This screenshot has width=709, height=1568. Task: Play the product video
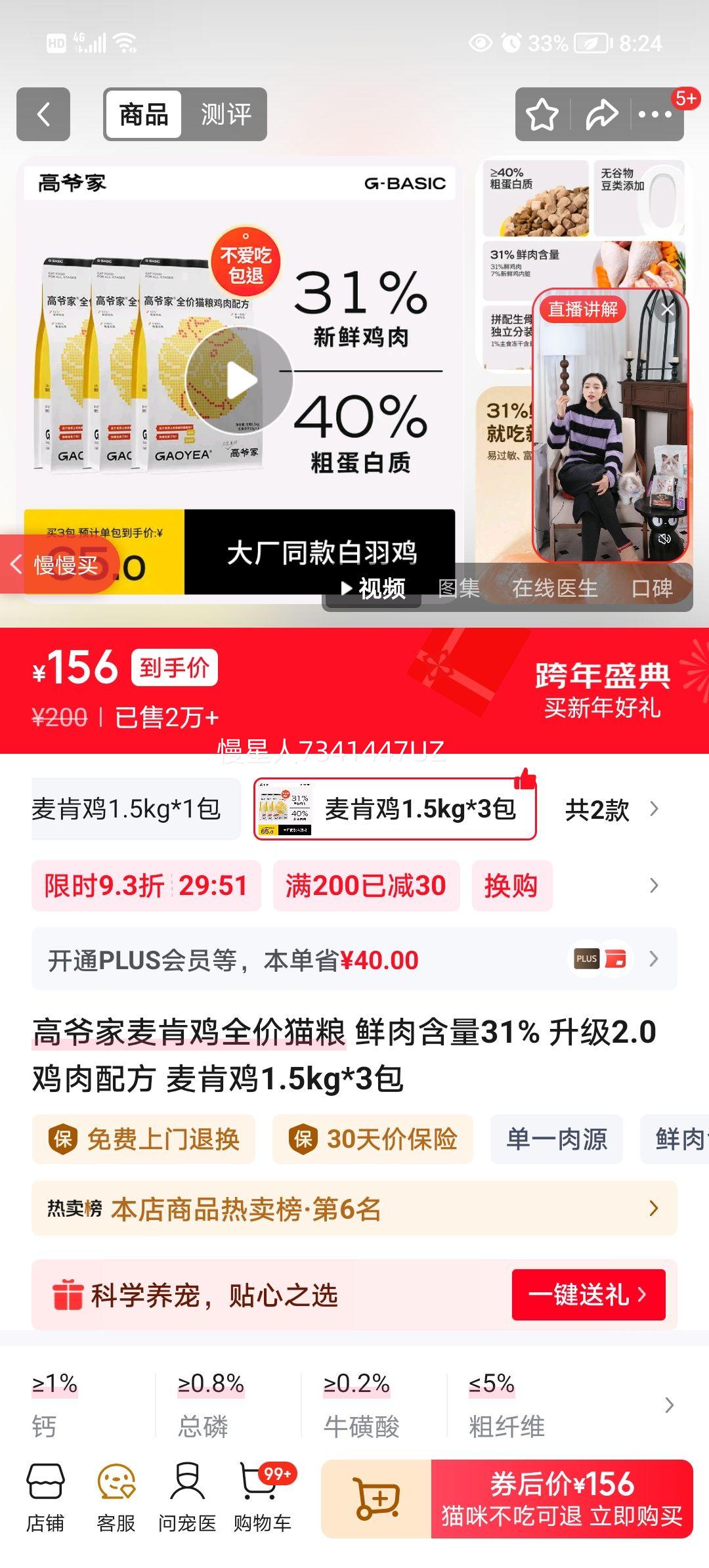coord(238,380)
